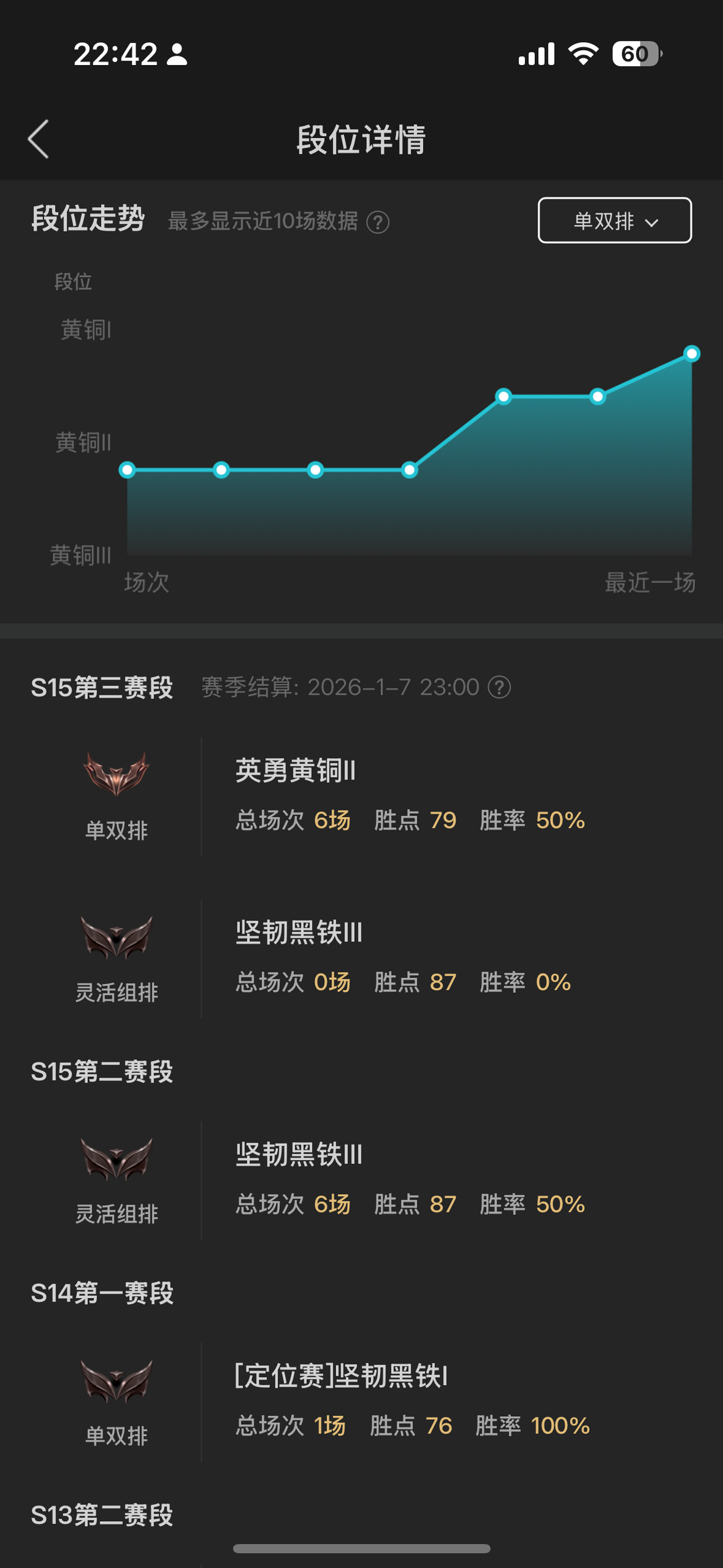Select the latest data point on the rank chart
The image size is (723, 1568).
point(692,354)
